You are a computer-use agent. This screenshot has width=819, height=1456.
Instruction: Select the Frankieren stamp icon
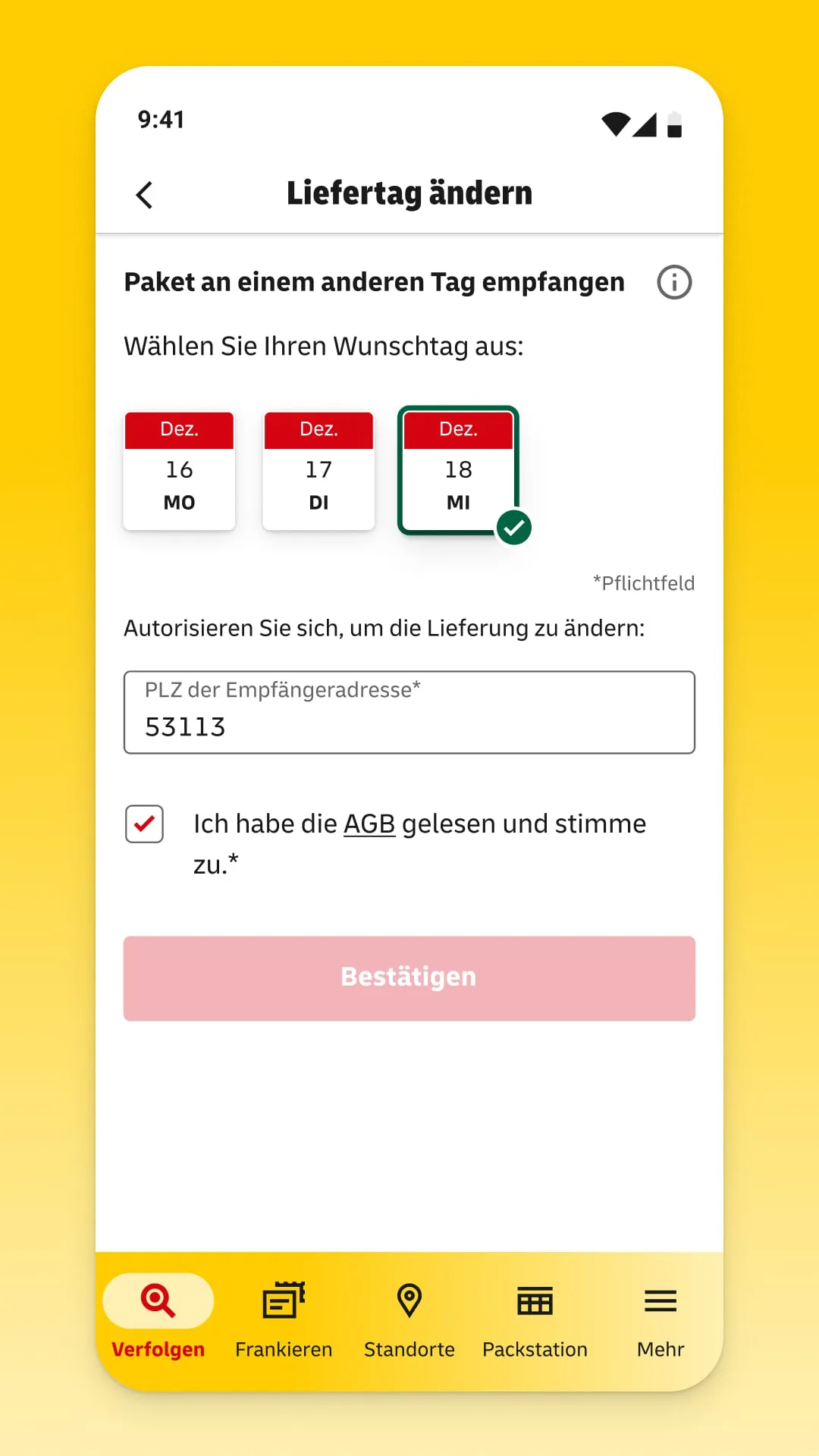pyautogui.click(x=283, y=1299)
